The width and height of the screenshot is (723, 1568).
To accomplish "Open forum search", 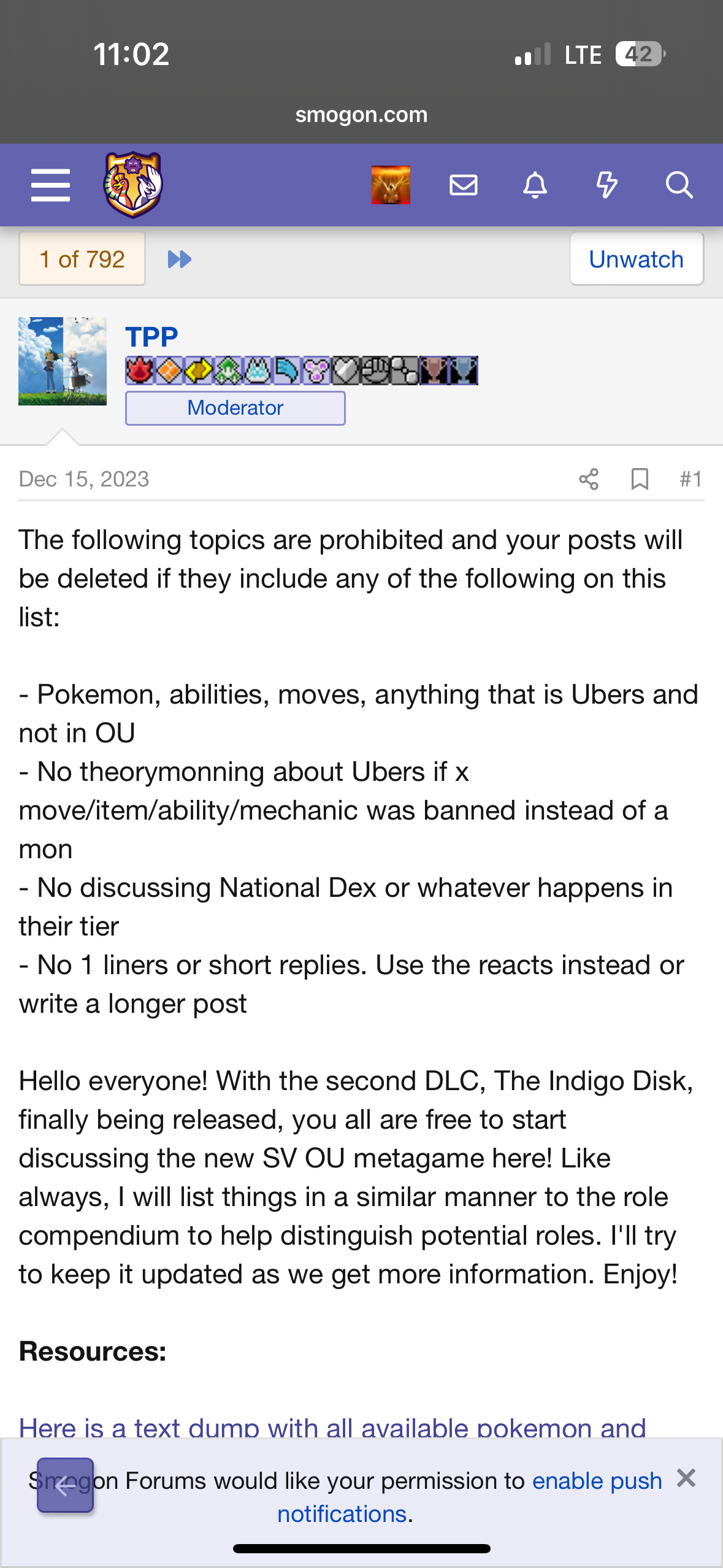I will coord(679,185).
